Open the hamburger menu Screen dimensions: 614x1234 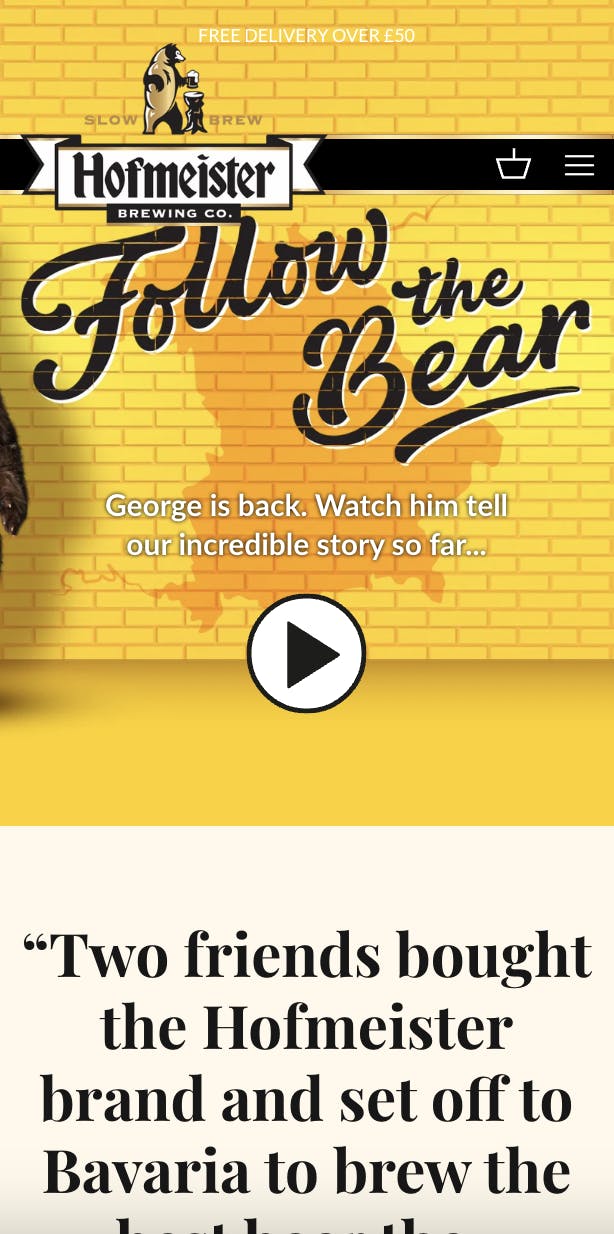579,165
